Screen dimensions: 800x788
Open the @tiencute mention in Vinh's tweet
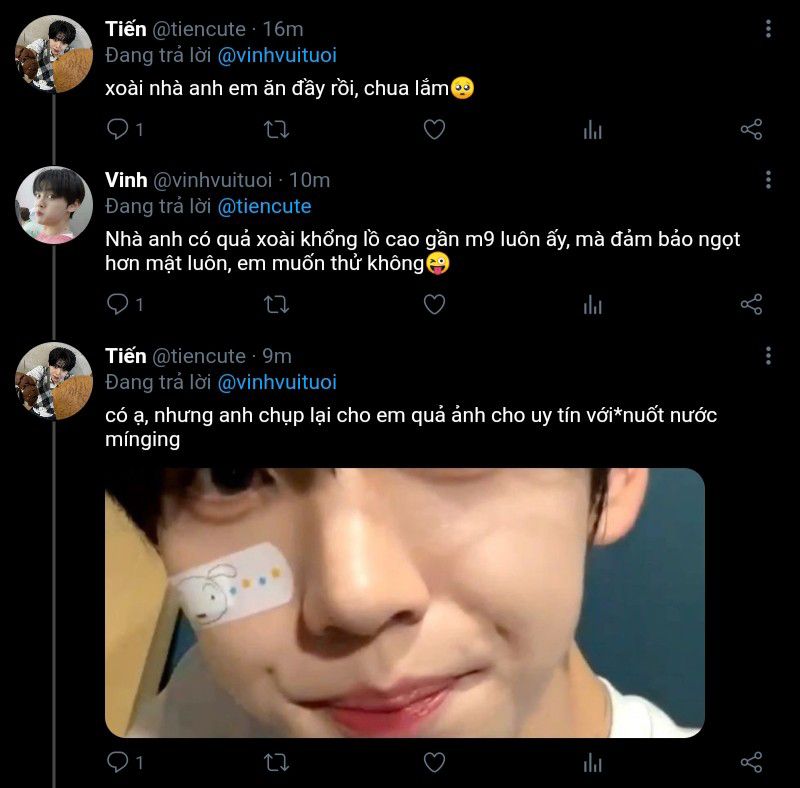264,206
